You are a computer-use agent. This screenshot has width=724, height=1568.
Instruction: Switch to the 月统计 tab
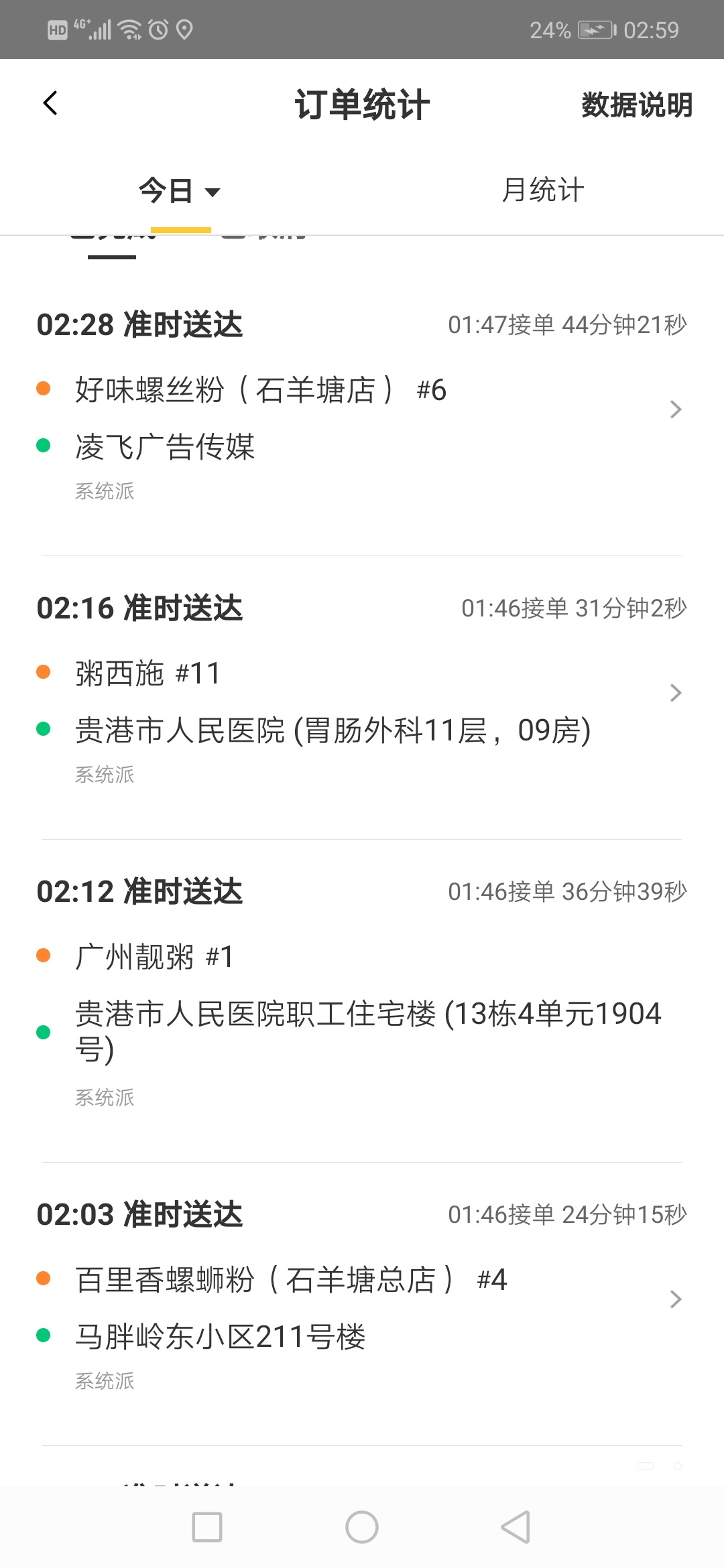[543, 190]
